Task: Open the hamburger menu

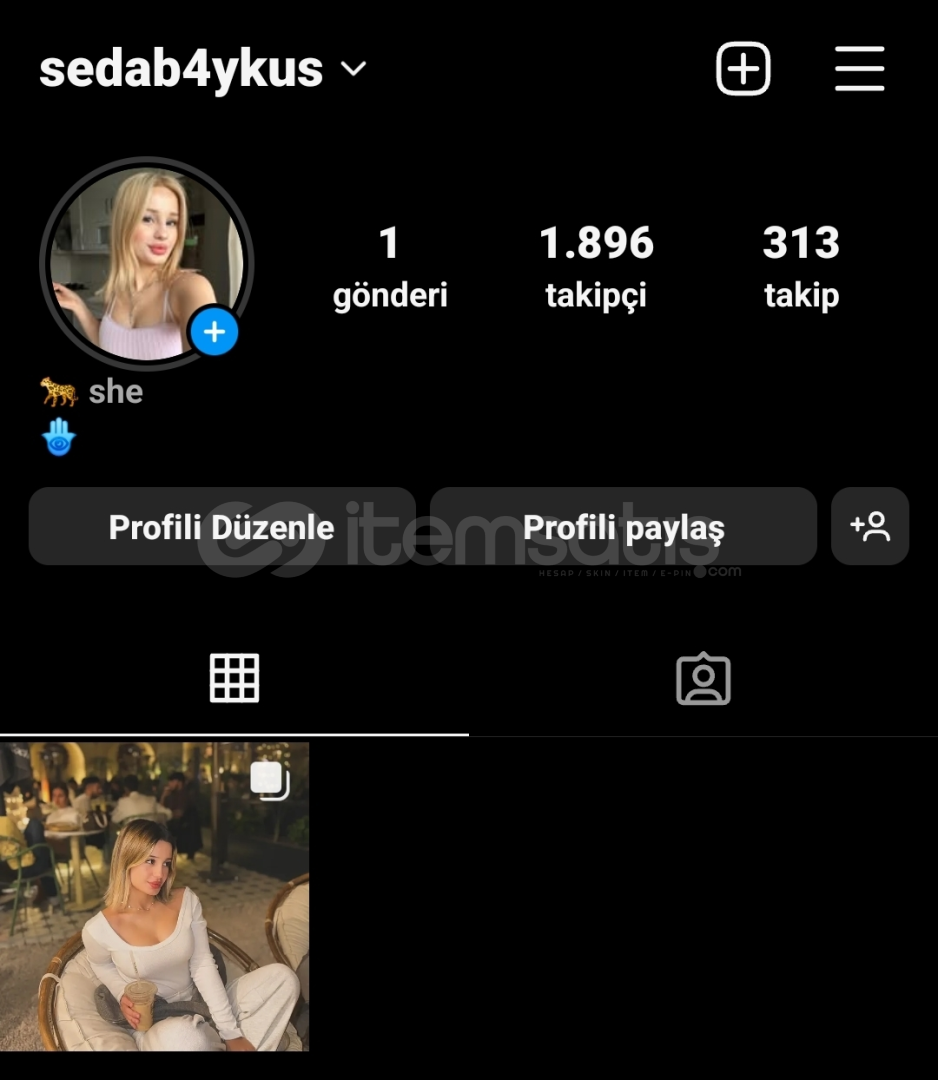Action: click(859, 70)
